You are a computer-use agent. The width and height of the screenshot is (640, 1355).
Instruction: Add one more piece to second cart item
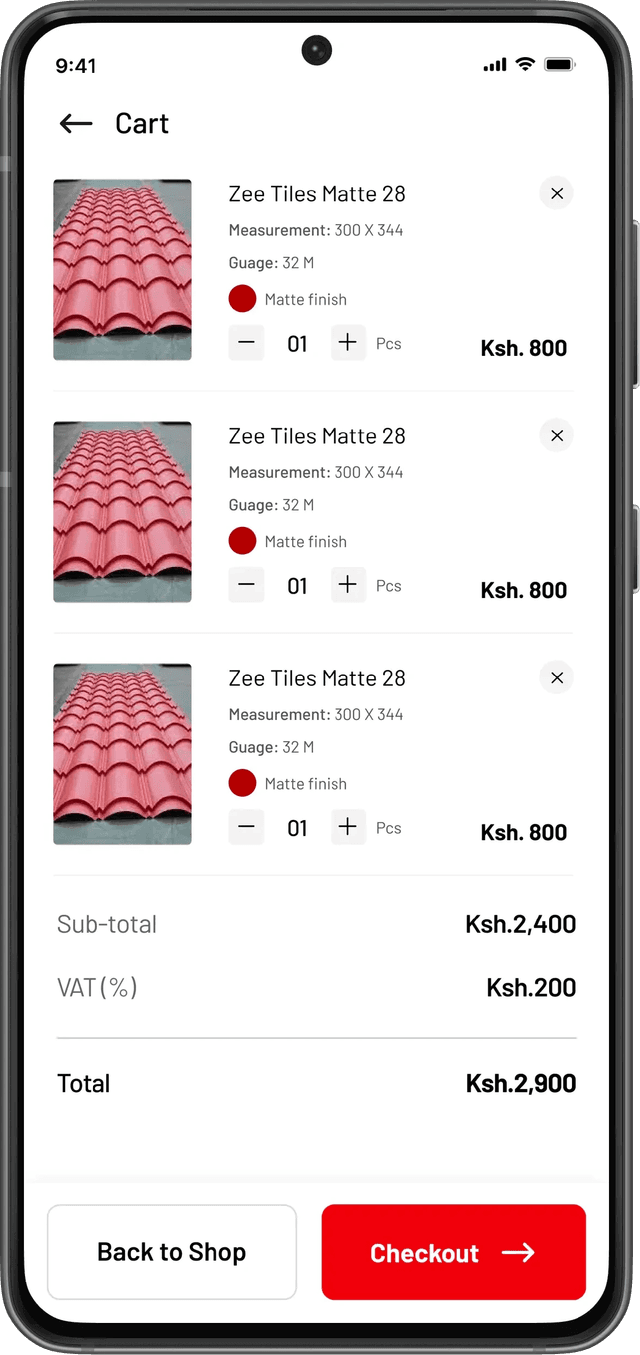pos(347,585)
